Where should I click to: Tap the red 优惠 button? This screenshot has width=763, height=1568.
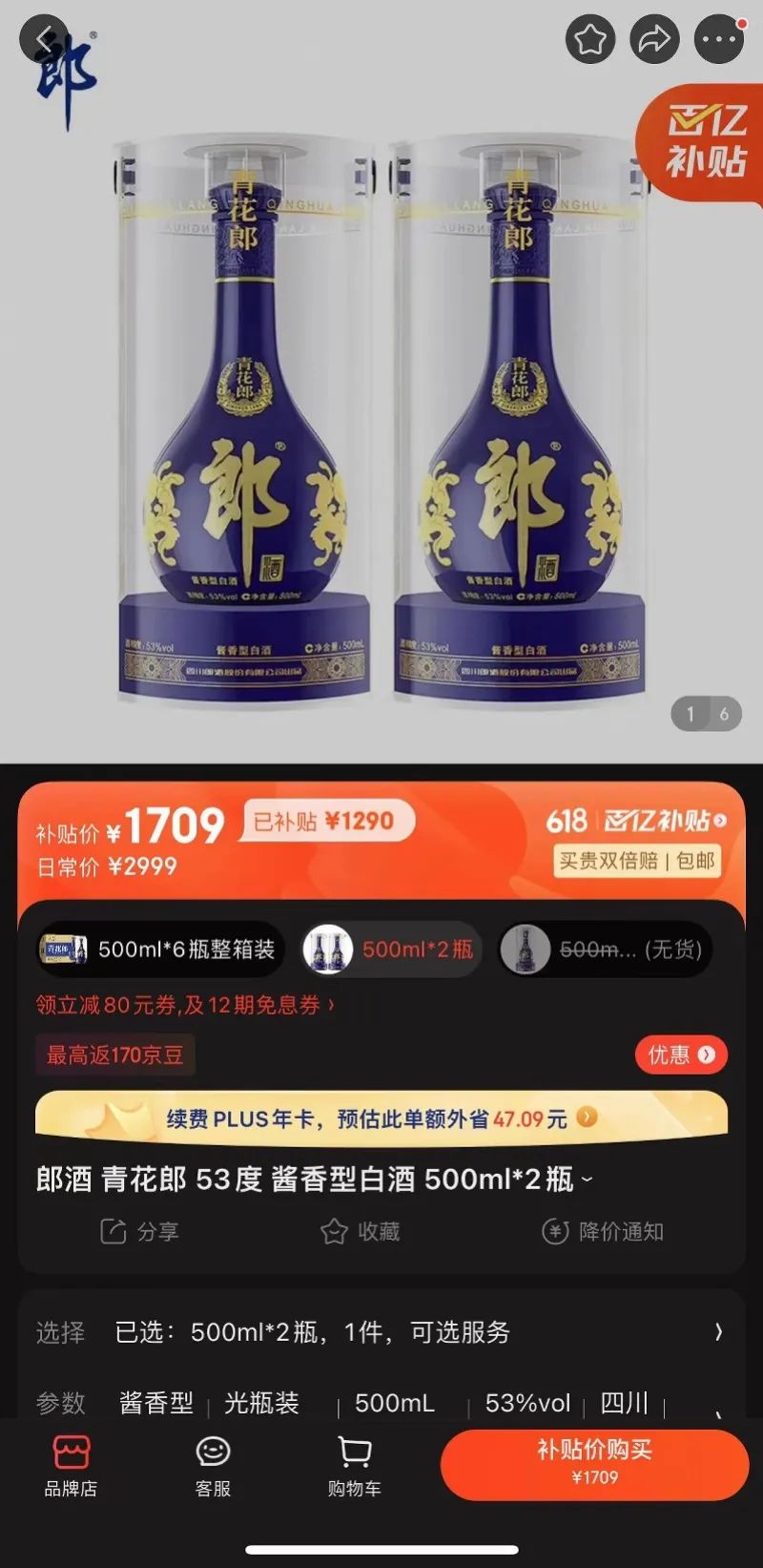tap(681, 1055)
